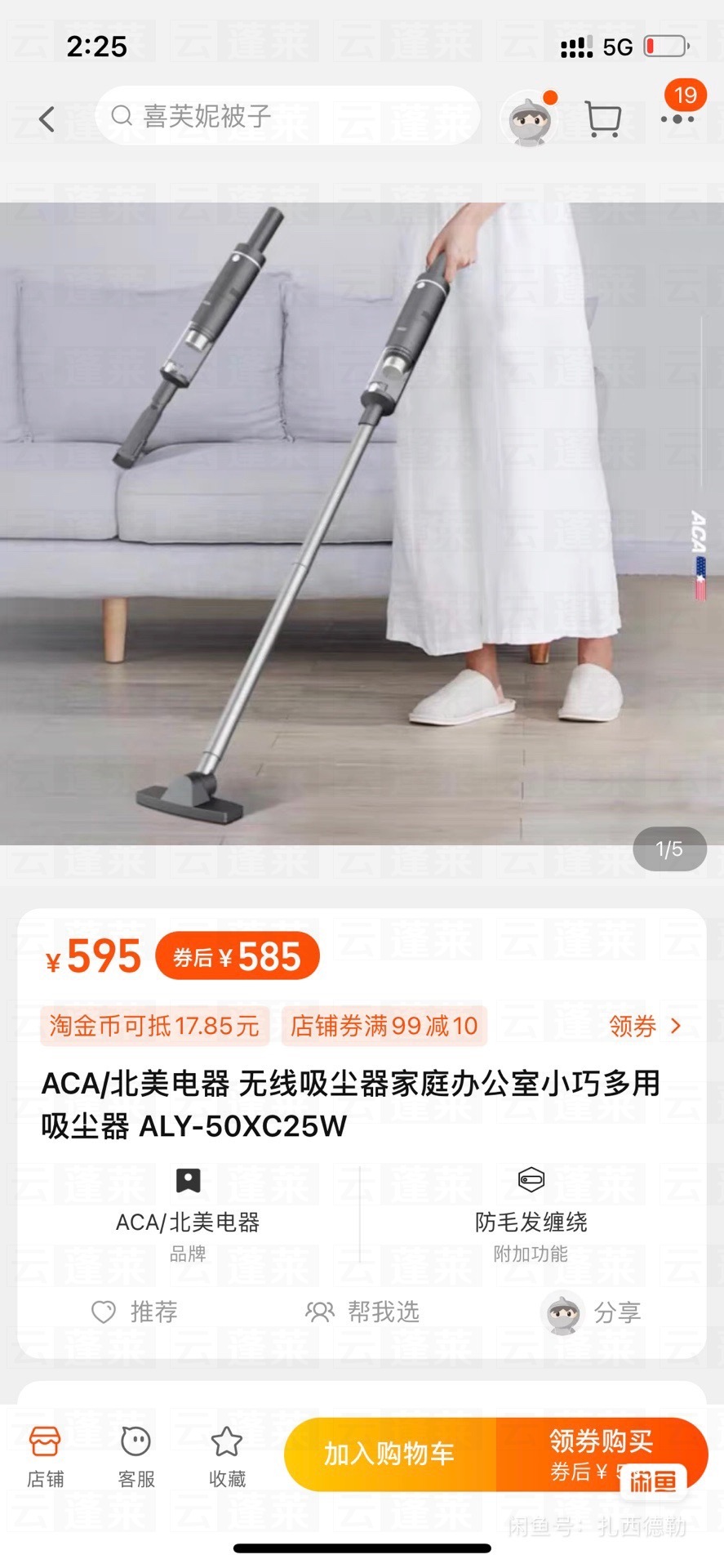Open the search box with 喜芙妮被子
Viewport: 724px width, 1568px height.
[287, 116]
